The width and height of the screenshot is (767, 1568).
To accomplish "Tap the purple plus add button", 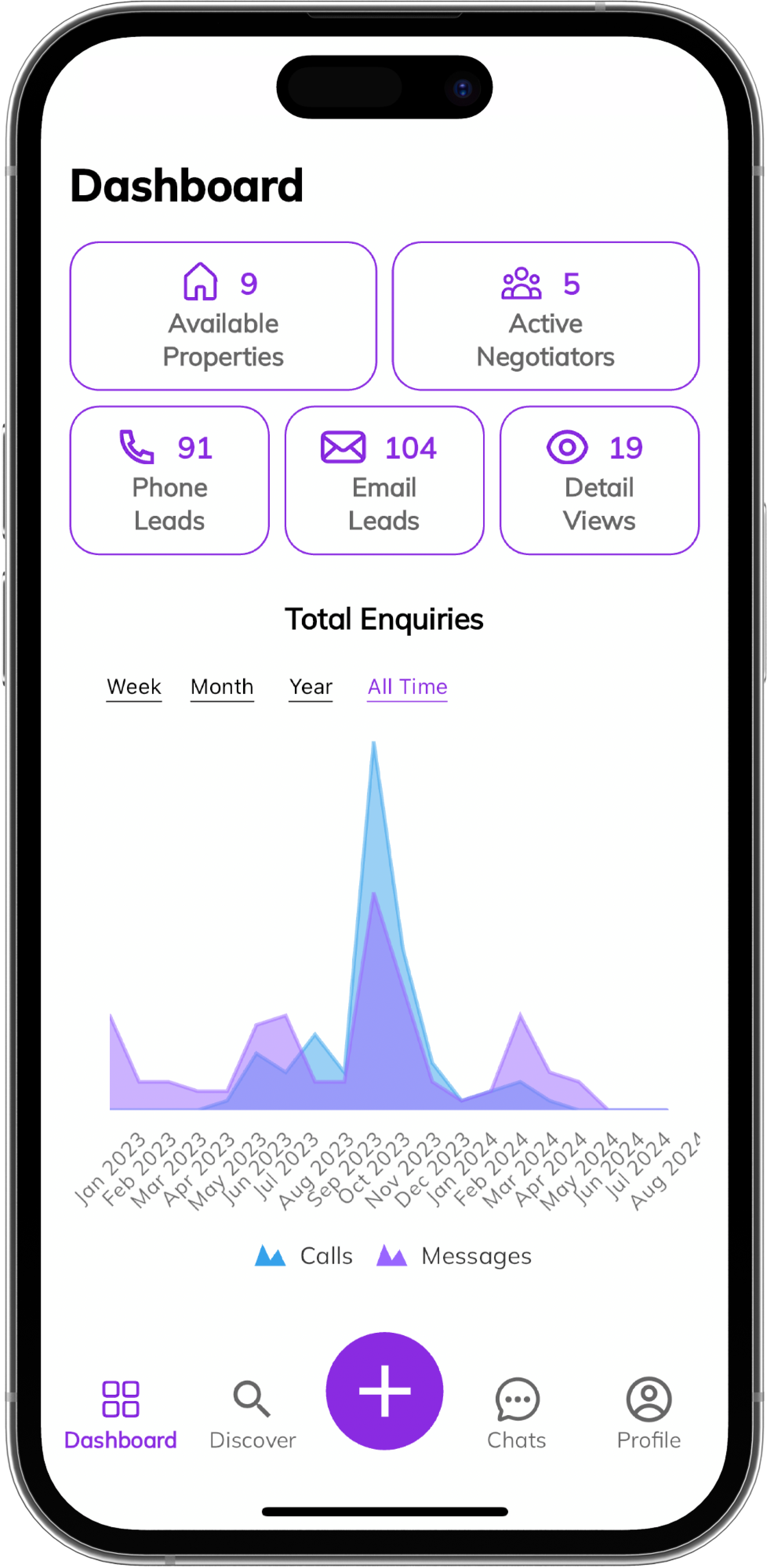I will click(384, 1391).
